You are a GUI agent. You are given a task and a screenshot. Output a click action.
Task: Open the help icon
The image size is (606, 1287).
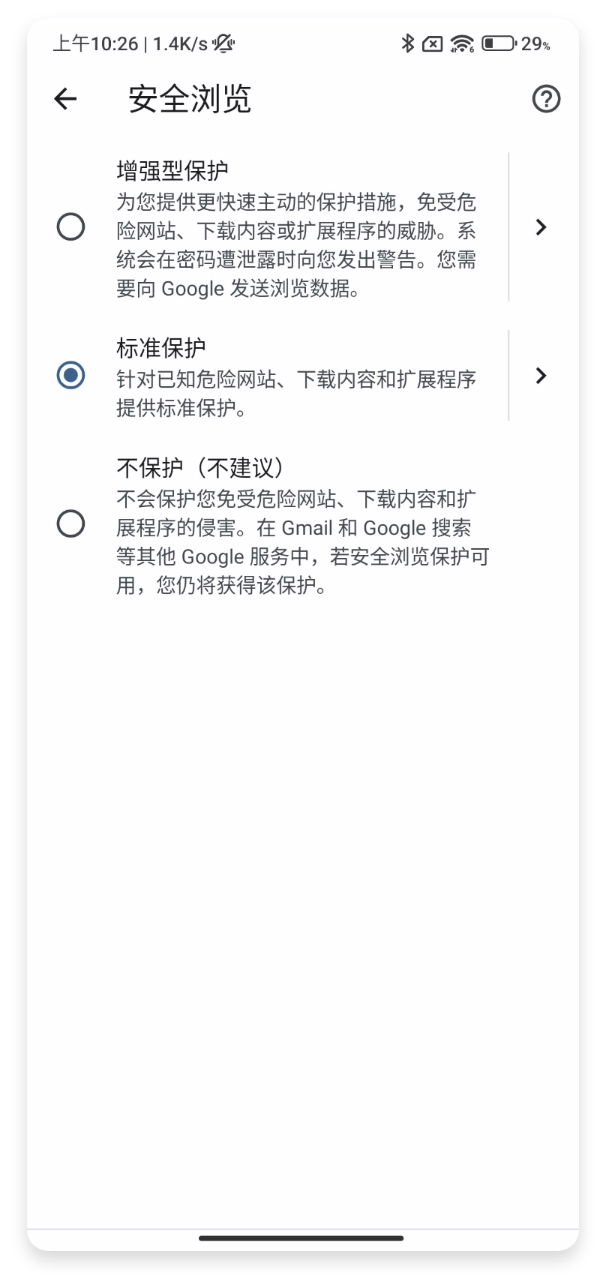(x=546, y=99)
